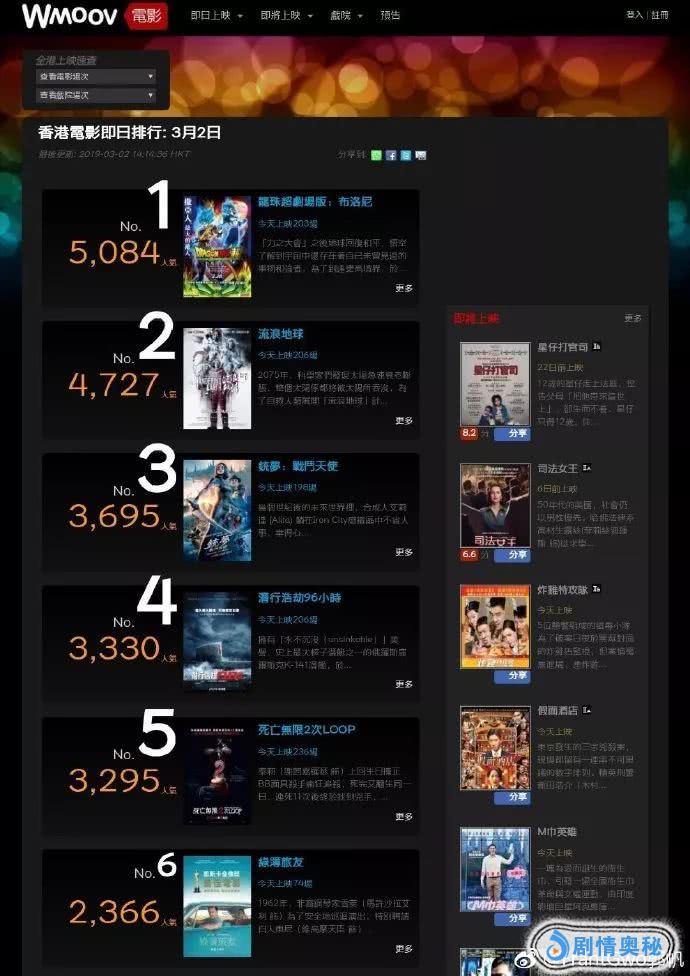The height and width of the screenshot is (976, 690).
Task: Open the movie showtimes search dropdown
Action: coord(95,77)
